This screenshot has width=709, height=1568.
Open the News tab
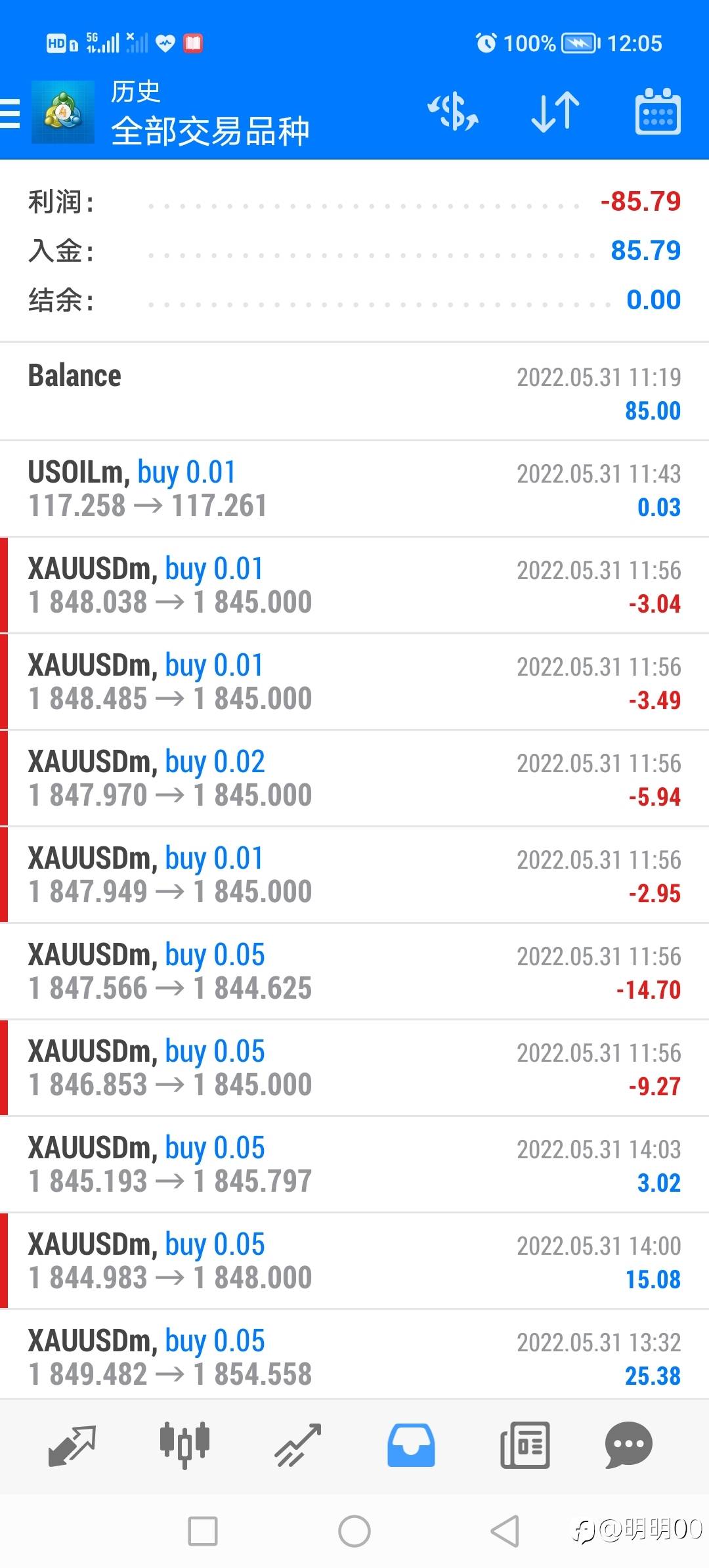pos(525,1446)
